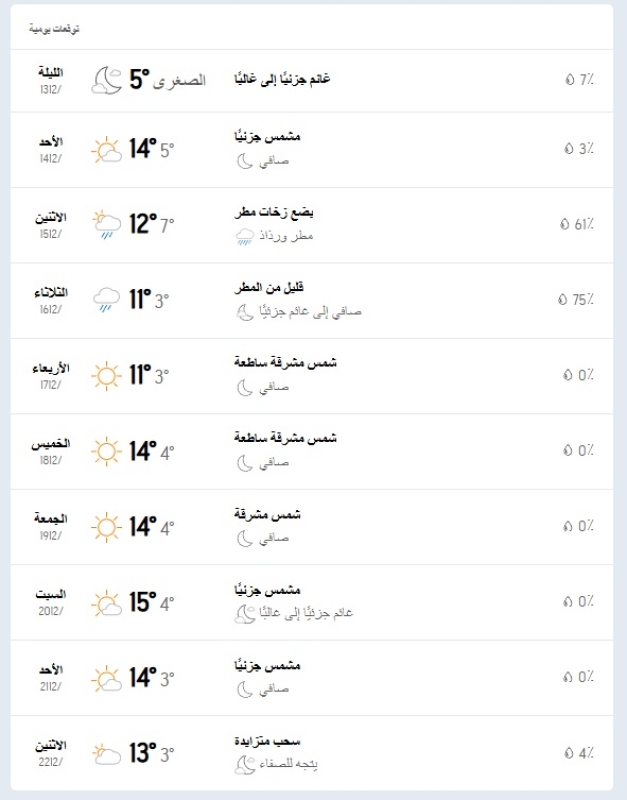Open tonight's forecast row (الليلة)
Screen dimensions: 627x800
312,80
